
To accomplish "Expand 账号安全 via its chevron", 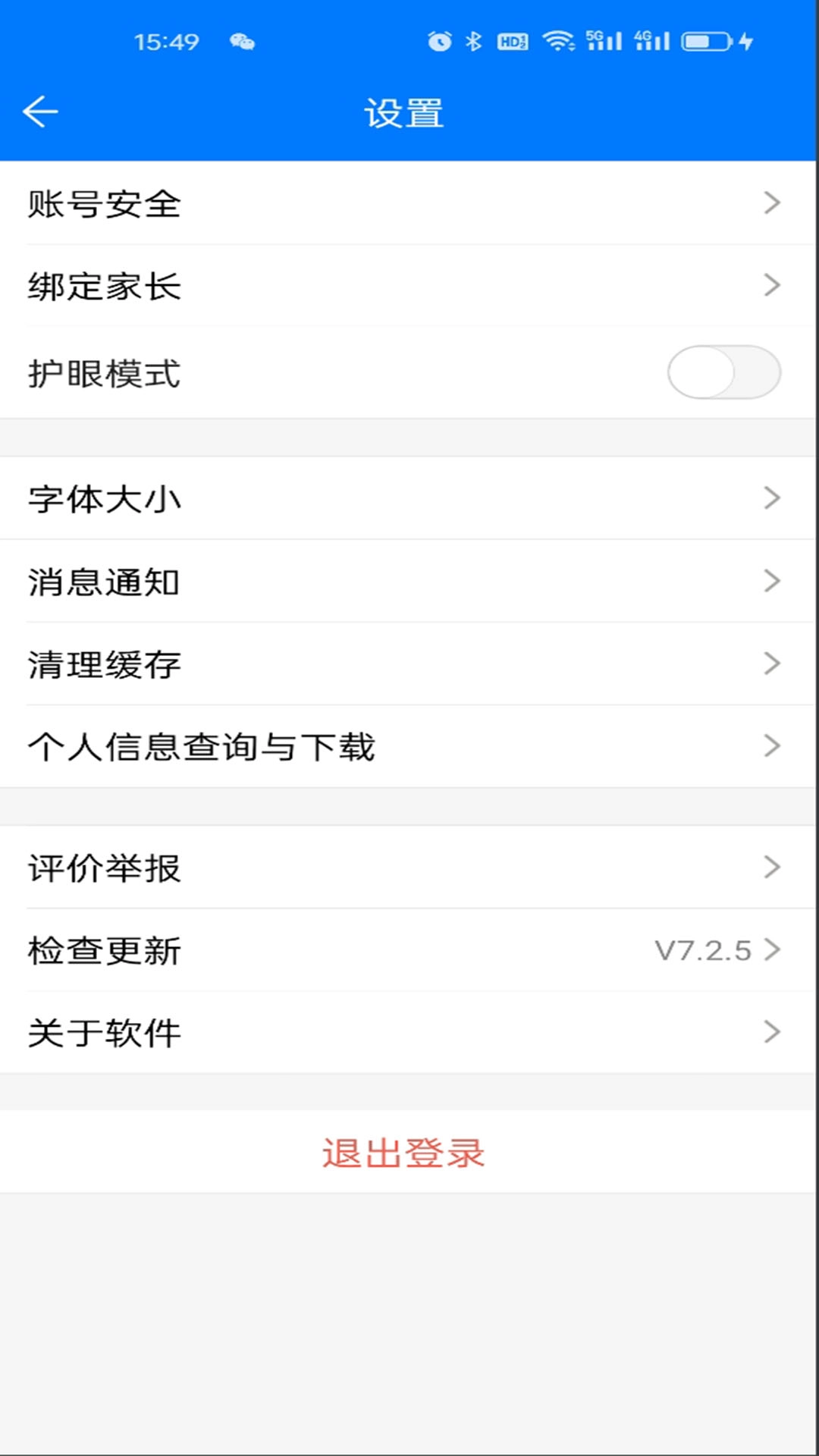I will click(x=773, y=202).
